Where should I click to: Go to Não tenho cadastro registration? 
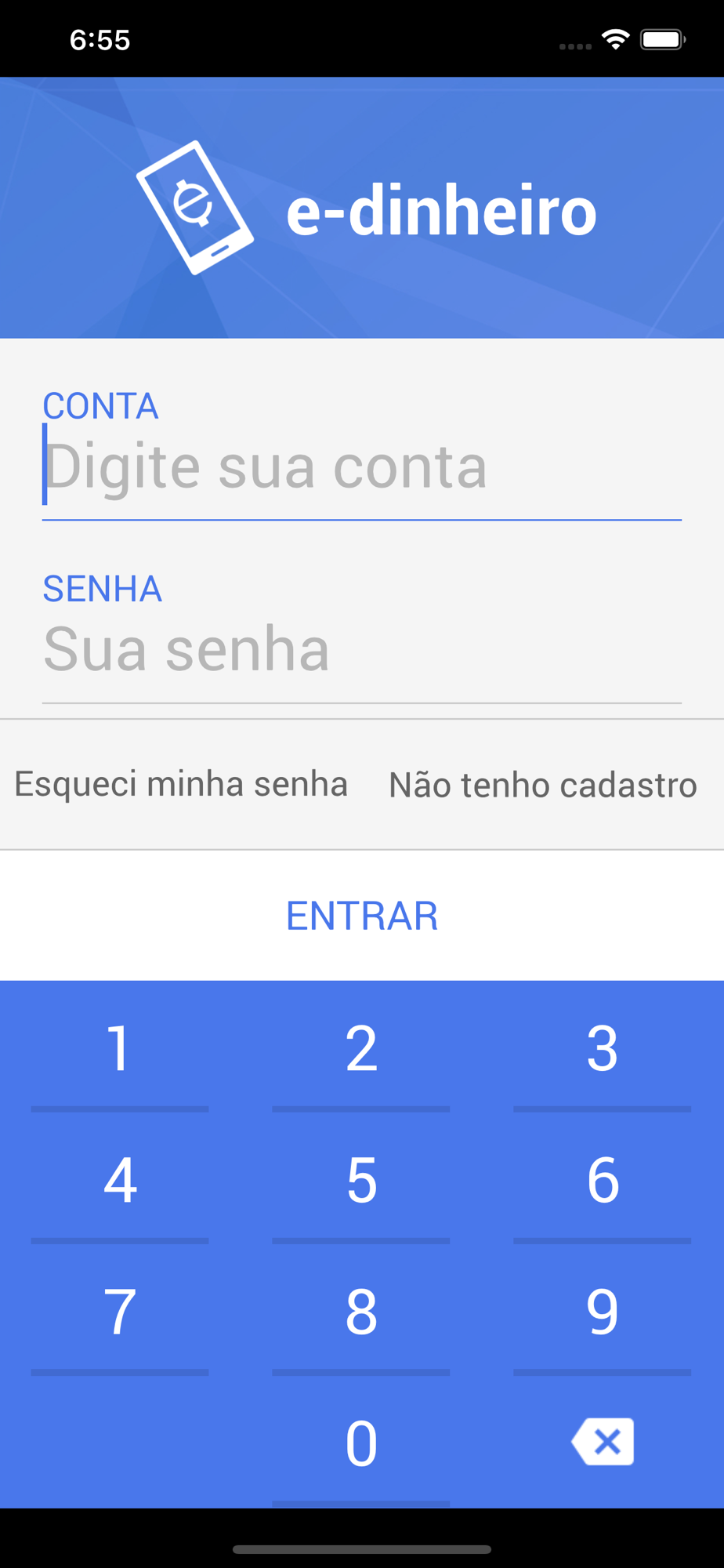pos(542,785)
